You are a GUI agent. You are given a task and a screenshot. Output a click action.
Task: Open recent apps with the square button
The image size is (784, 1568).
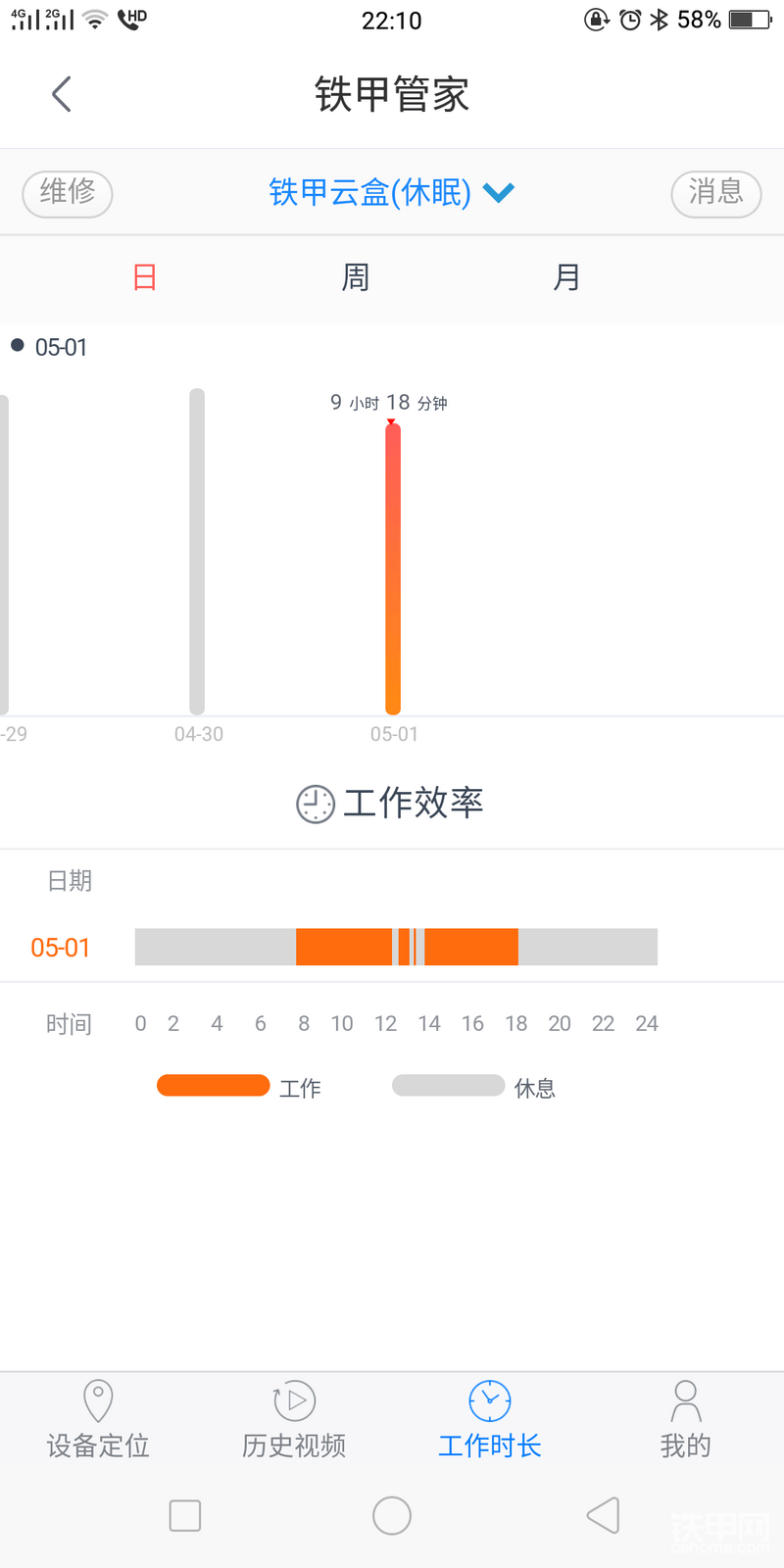pyautogui.click(x=185, y=1515)
